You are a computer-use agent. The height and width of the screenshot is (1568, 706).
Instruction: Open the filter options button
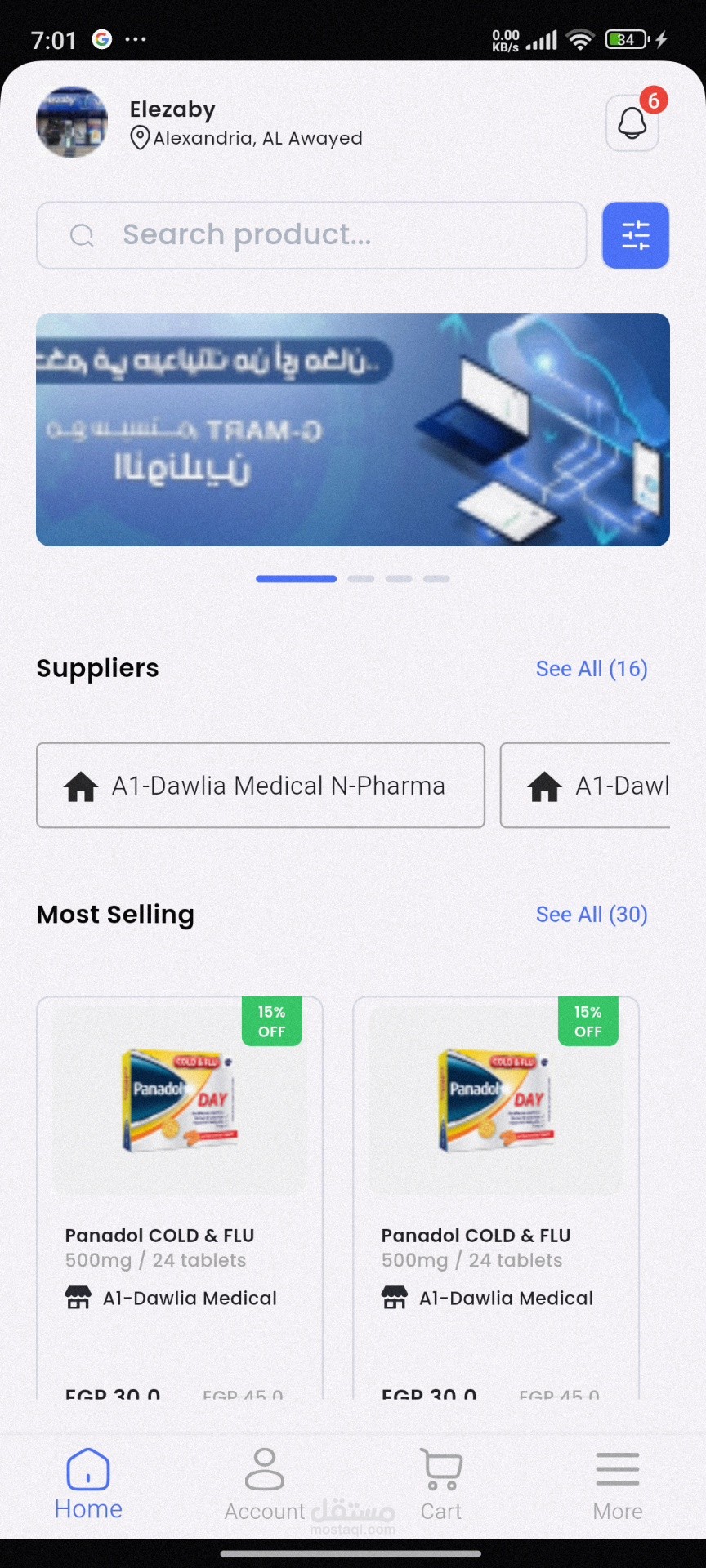636,235
